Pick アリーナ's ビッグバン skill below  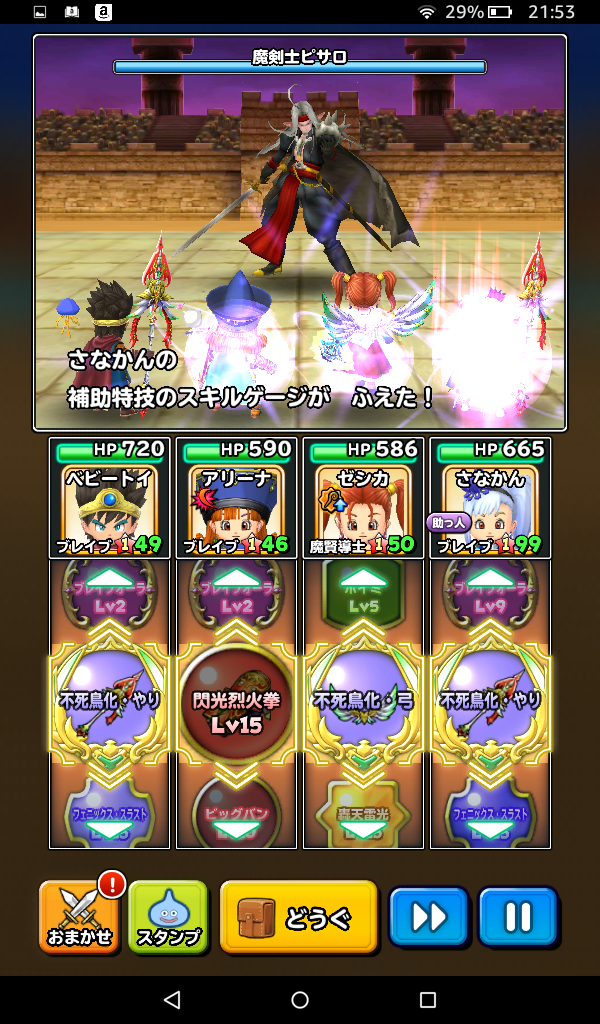point(236,809)
